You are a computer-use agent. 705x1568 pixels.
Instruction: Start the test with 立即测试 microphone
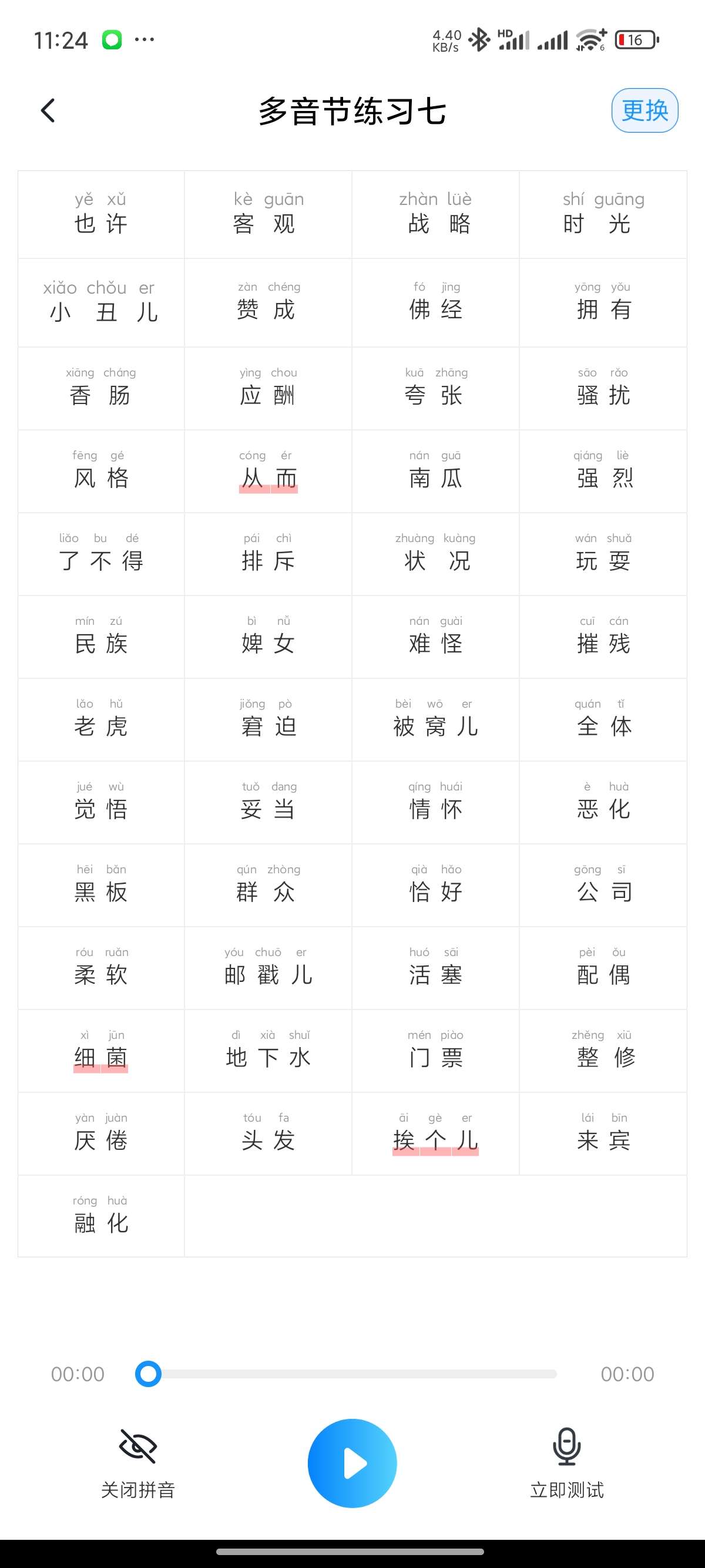tap(566, 1463)
